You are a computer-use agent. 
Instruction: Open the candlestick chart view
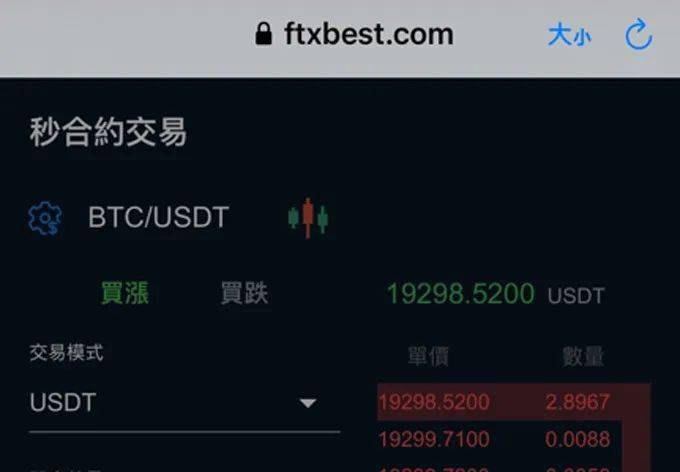tap(308, 217)
